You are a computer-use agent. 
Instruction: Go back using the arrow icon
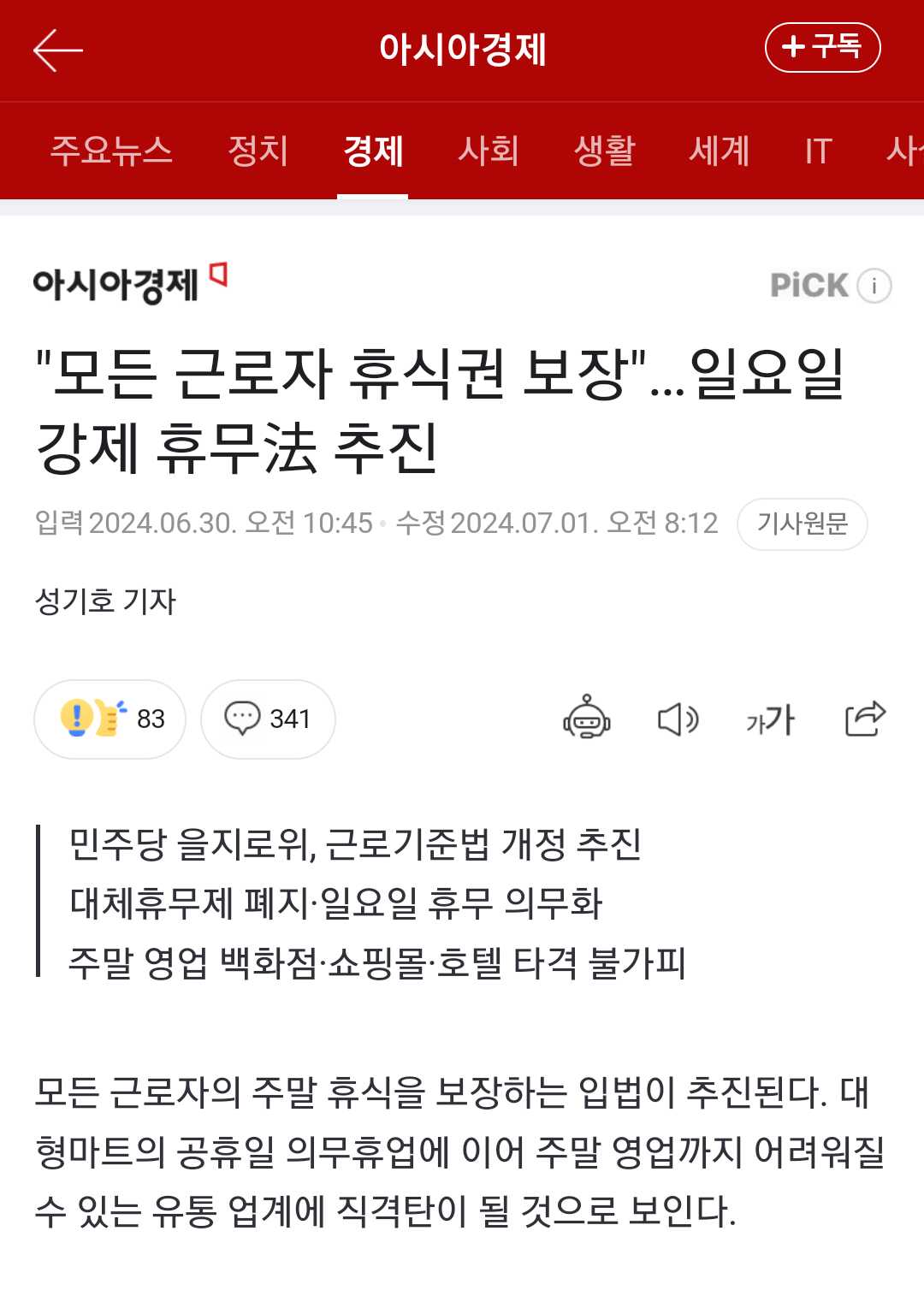(58, 50)
